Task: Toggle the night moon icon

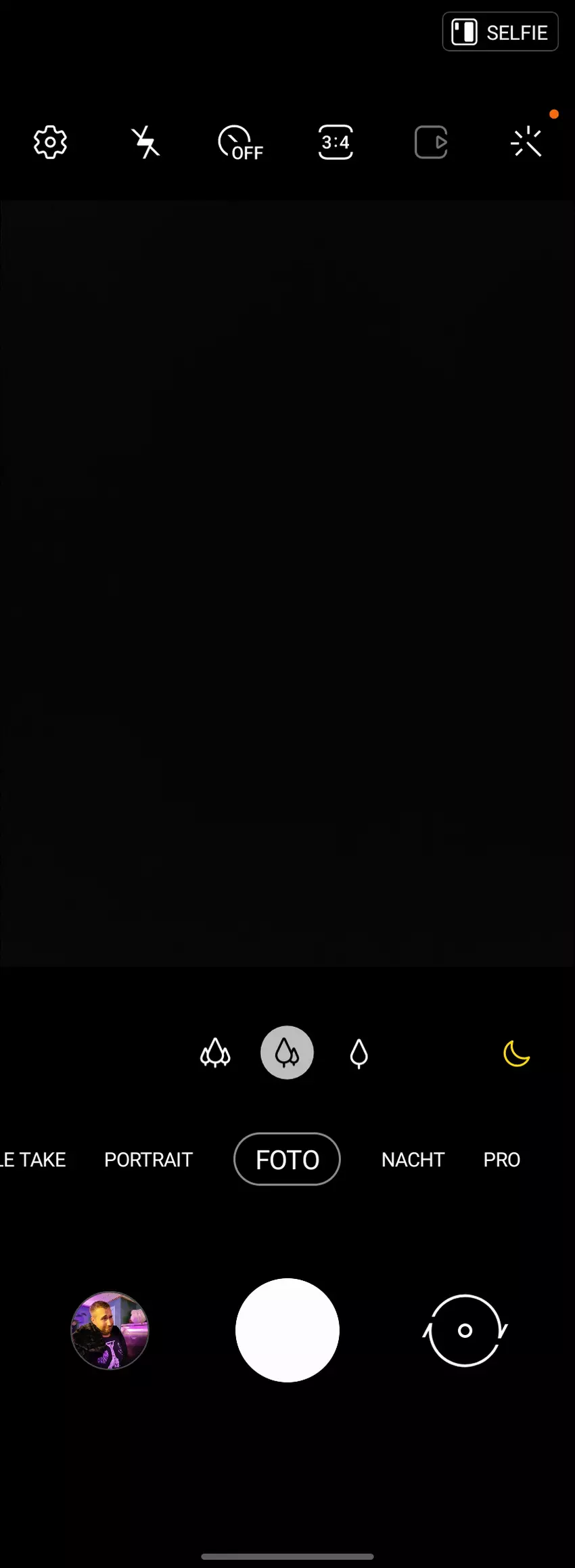Action: (x=517, y=1053)
